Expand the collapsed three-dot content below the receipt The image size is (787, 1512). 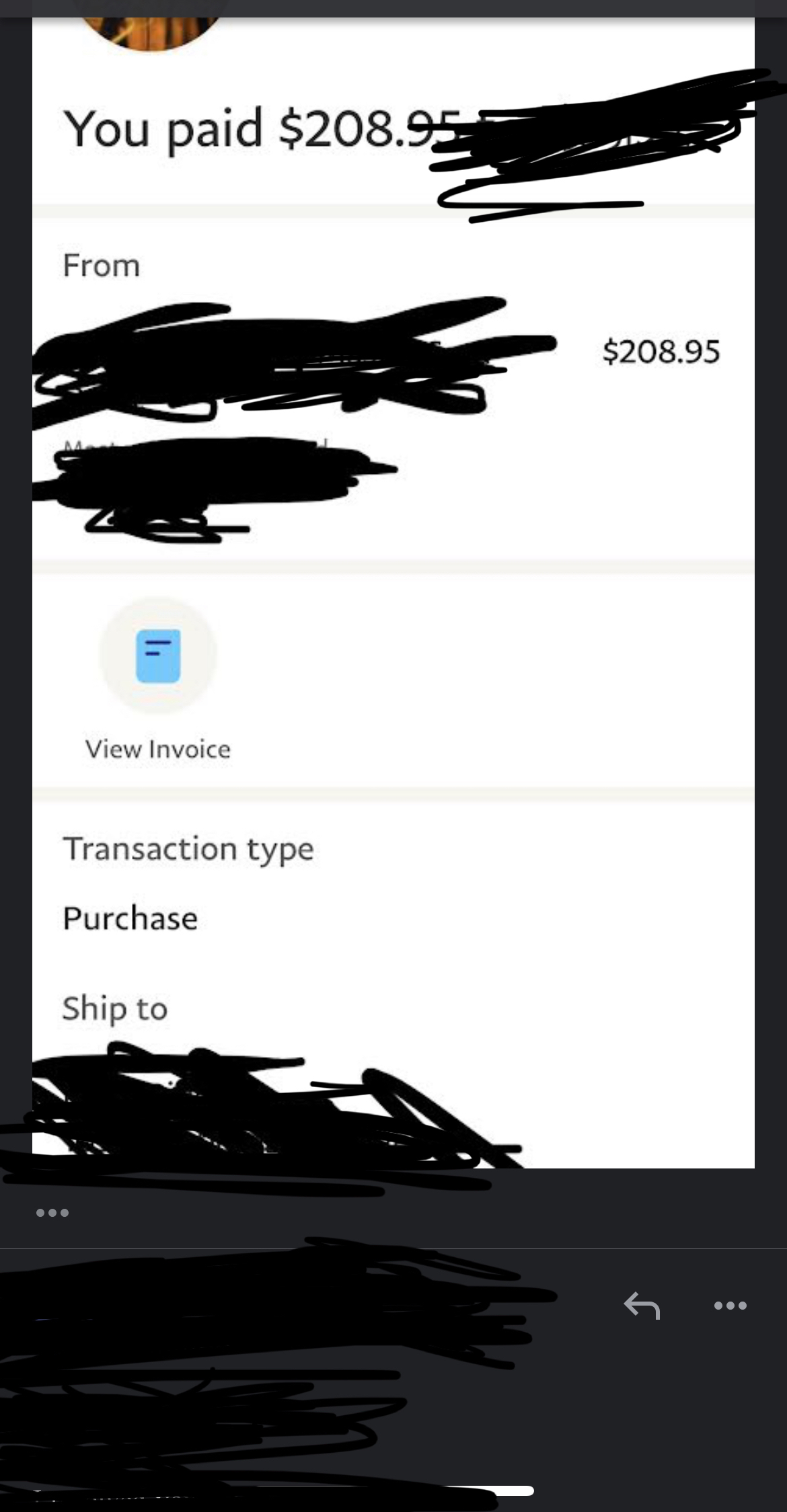click(x=52, y=1213)
